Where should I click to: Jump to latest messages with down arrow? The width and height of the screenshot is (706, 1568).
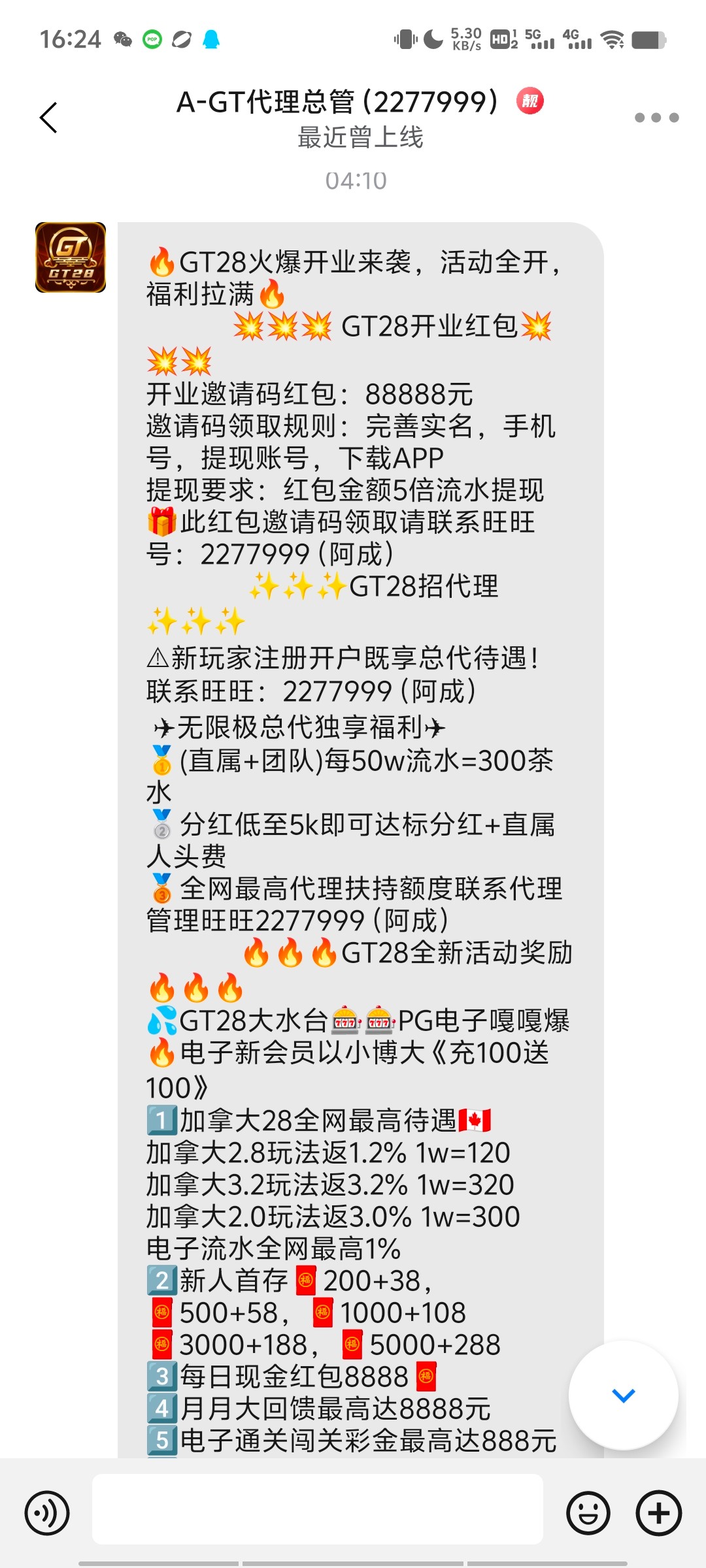623,1396
